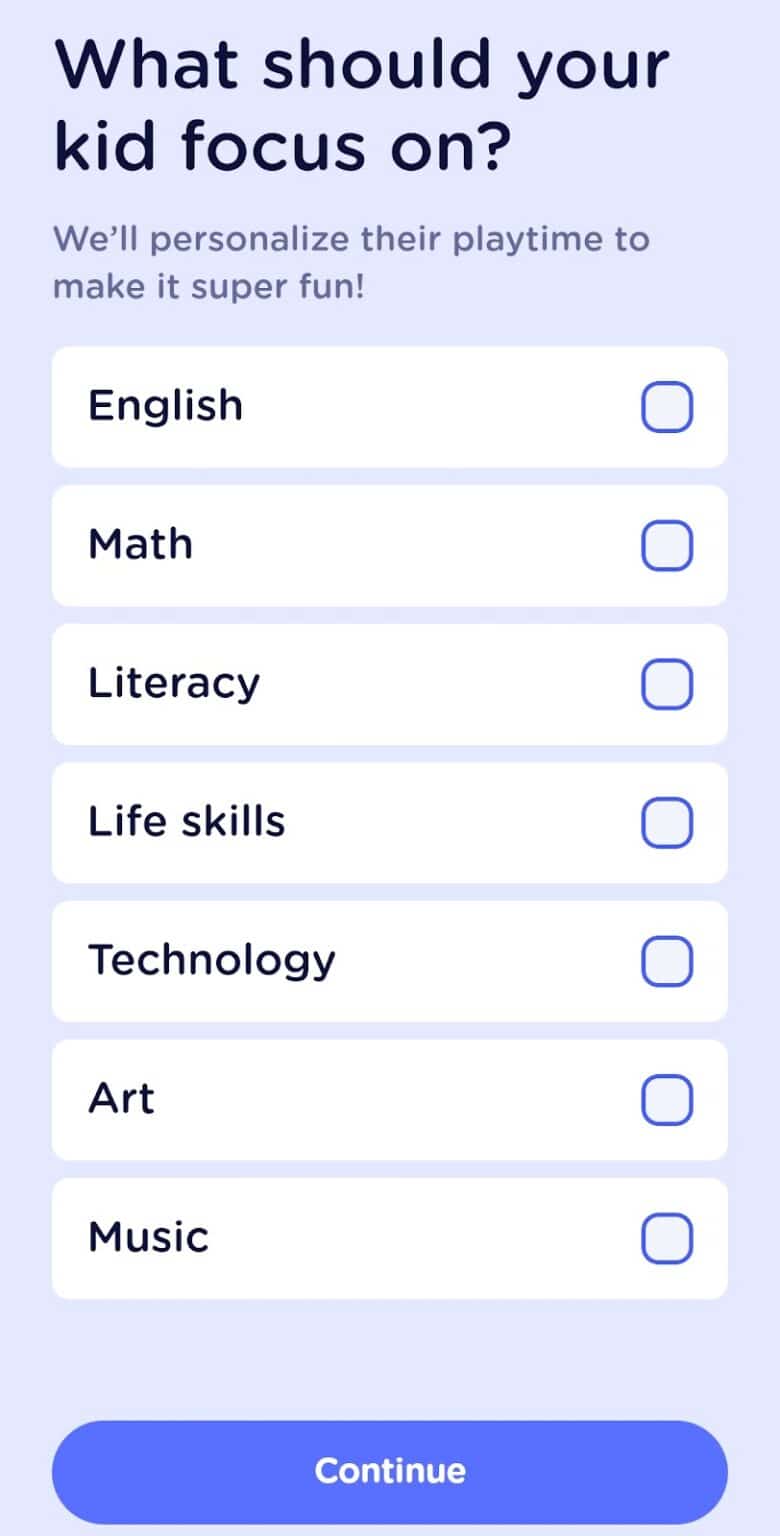Select the Music subject card
Screen dimensions: 780x1536
390,1238
